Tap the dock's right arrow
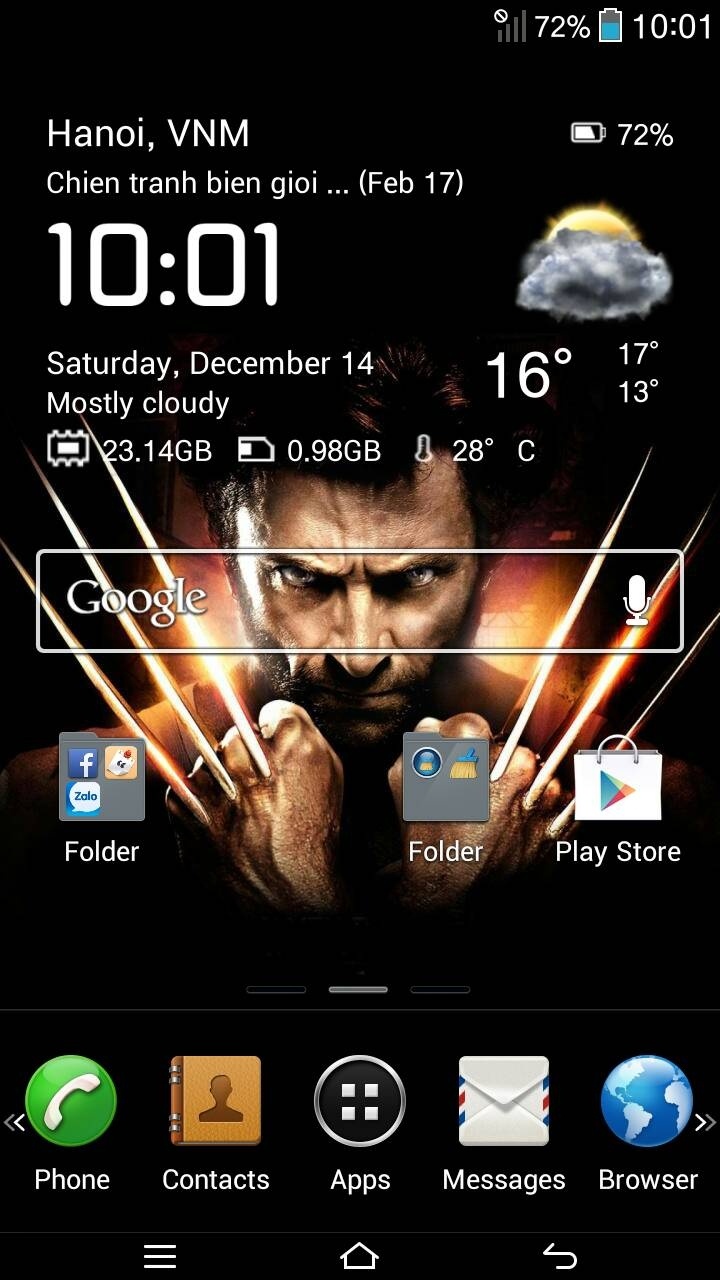This screenshot has width=720, height=1280. point(706,1122)
